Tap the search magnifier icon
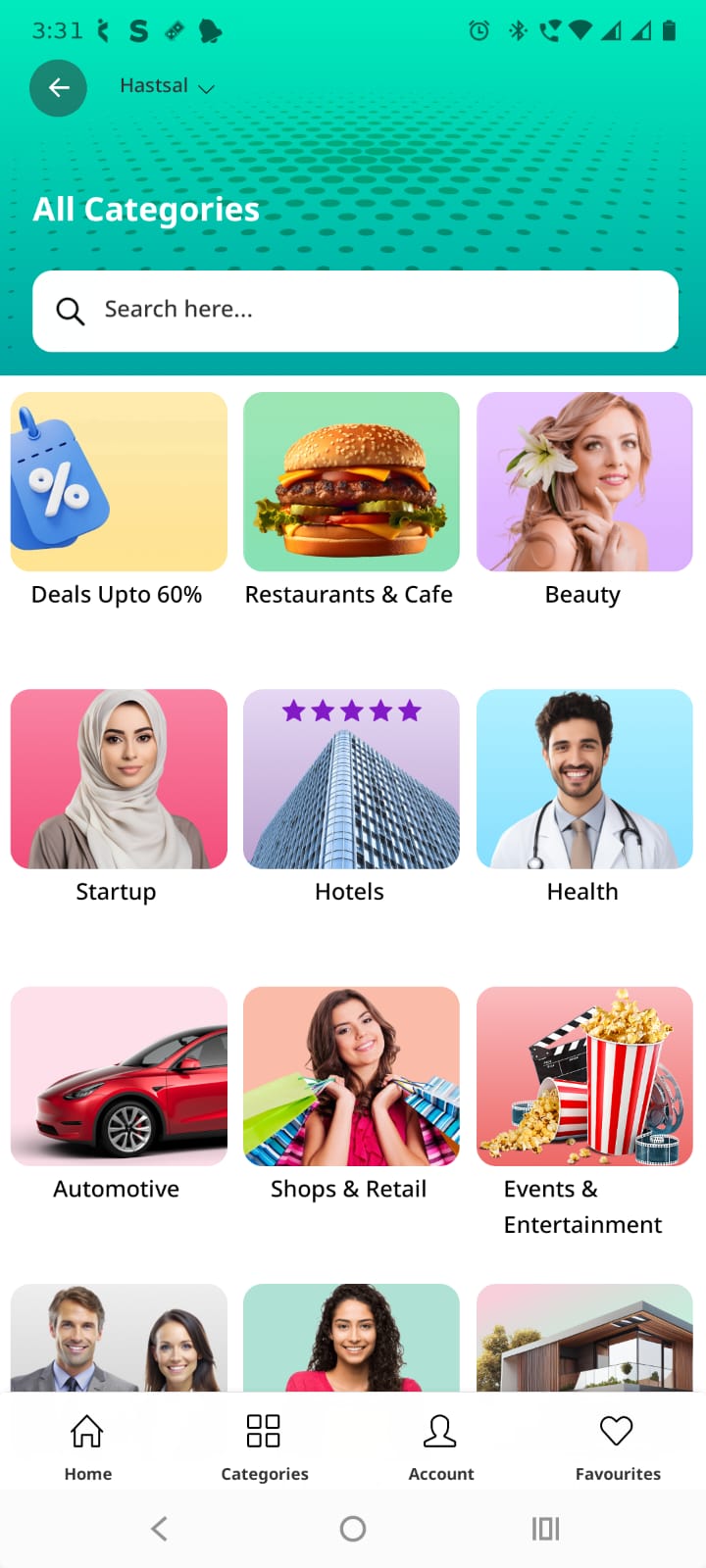The height and width of the screenshot is (1568, 706). 70,310
